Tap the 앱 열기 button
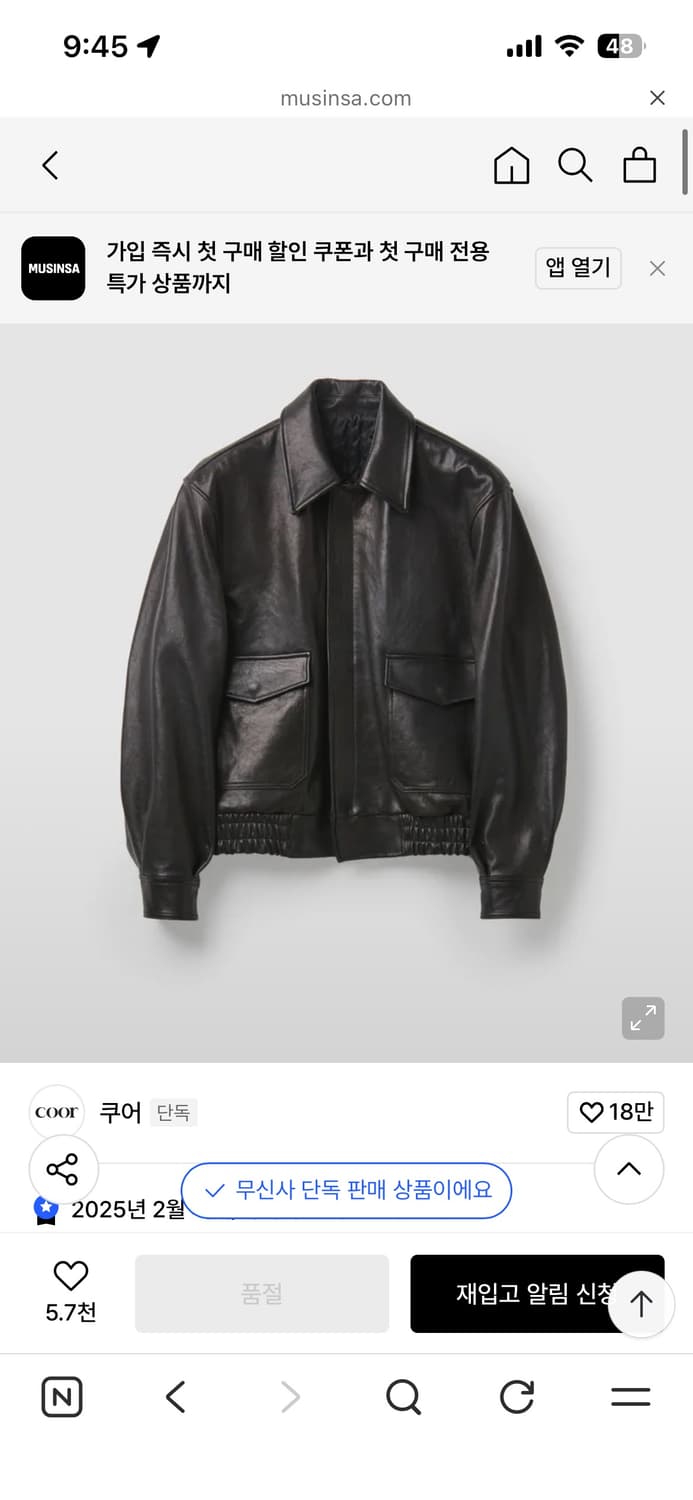The image size is (693, 1500). (578, 268)
